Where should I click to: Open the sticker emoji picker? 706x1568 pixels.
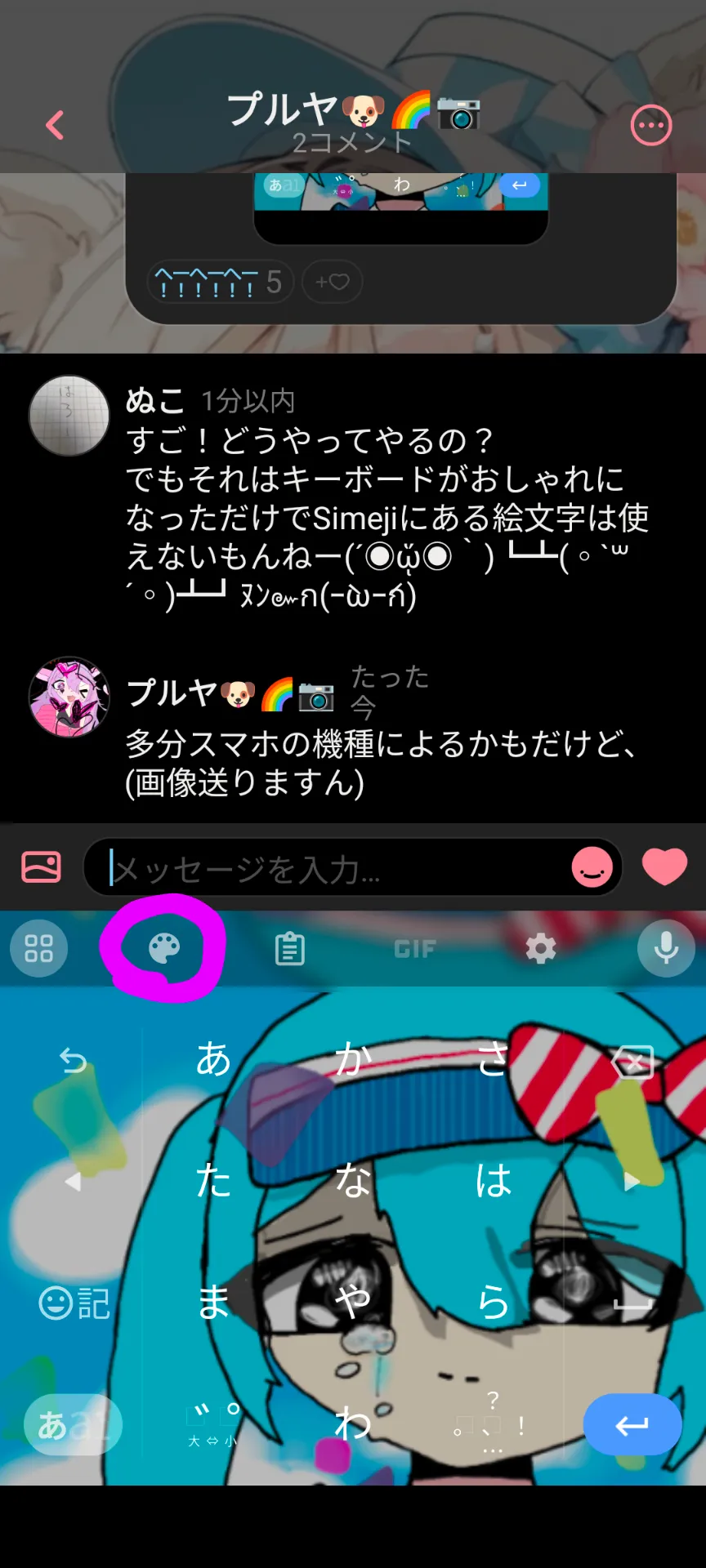tap(592, 866)
